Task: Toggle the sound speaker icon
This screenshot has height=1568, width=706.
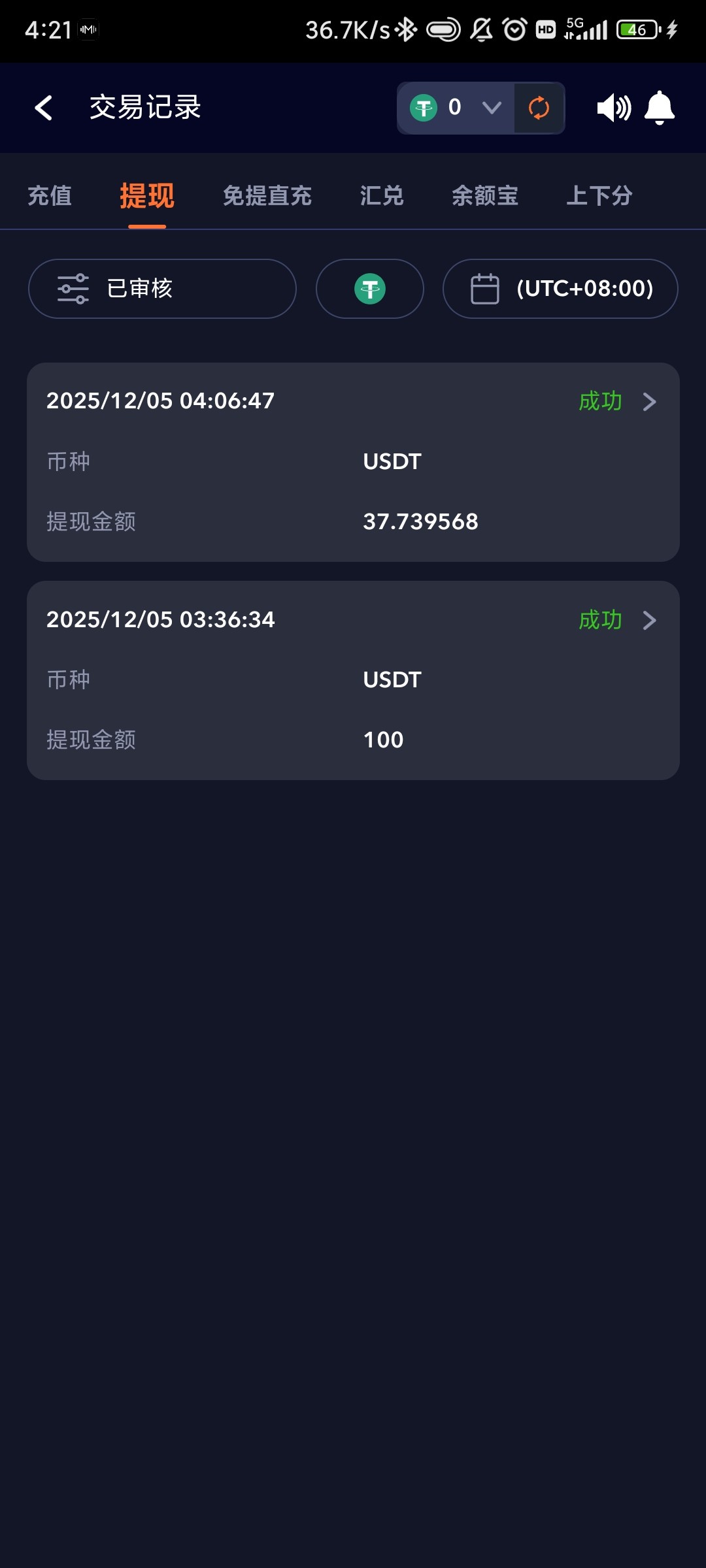Action: click(613, 108)
